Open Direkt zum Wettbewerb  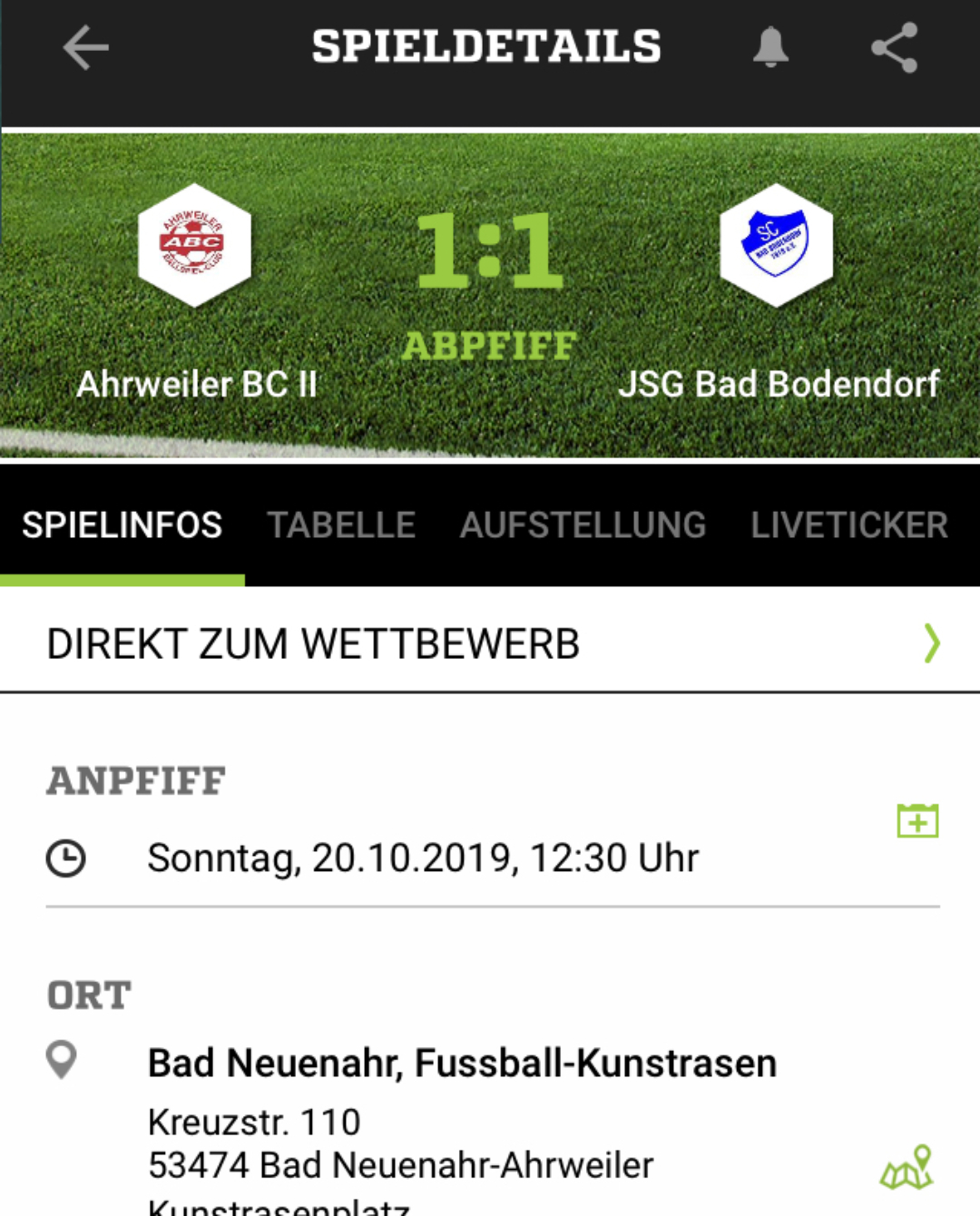point(490,643)
